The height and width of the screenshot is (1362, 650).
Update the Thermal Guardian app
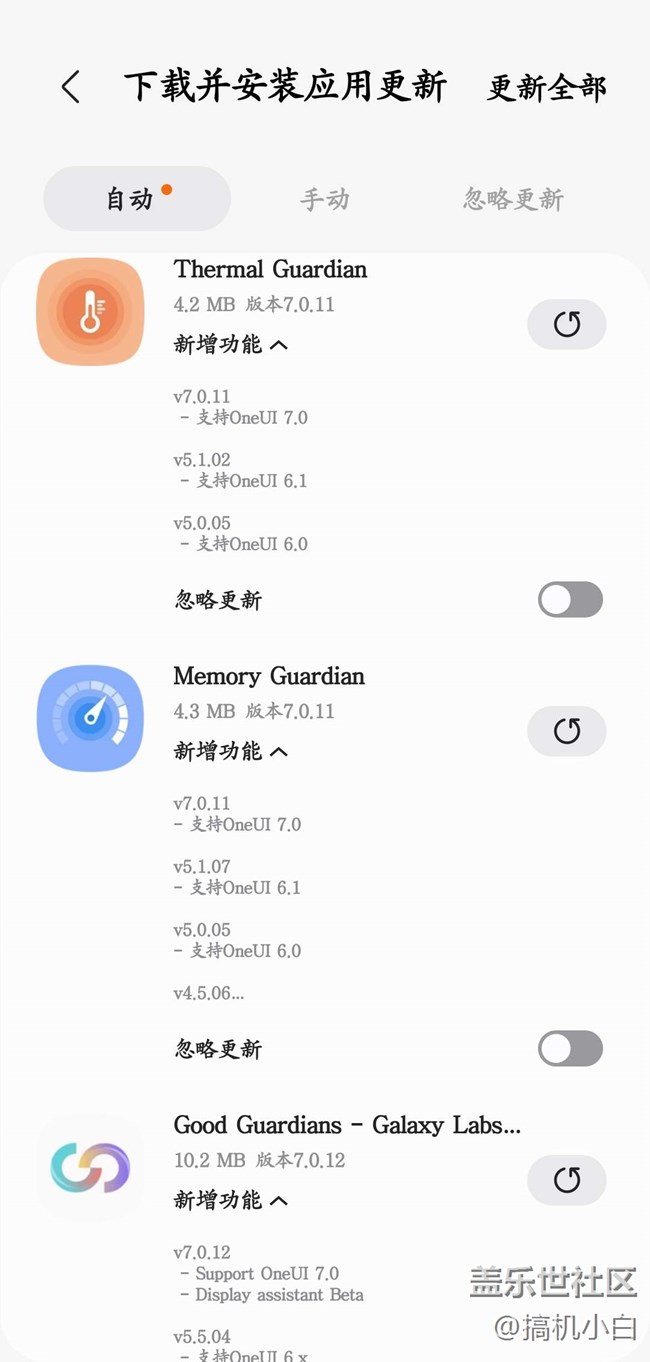pyautogui.click(x=566, y=324)
